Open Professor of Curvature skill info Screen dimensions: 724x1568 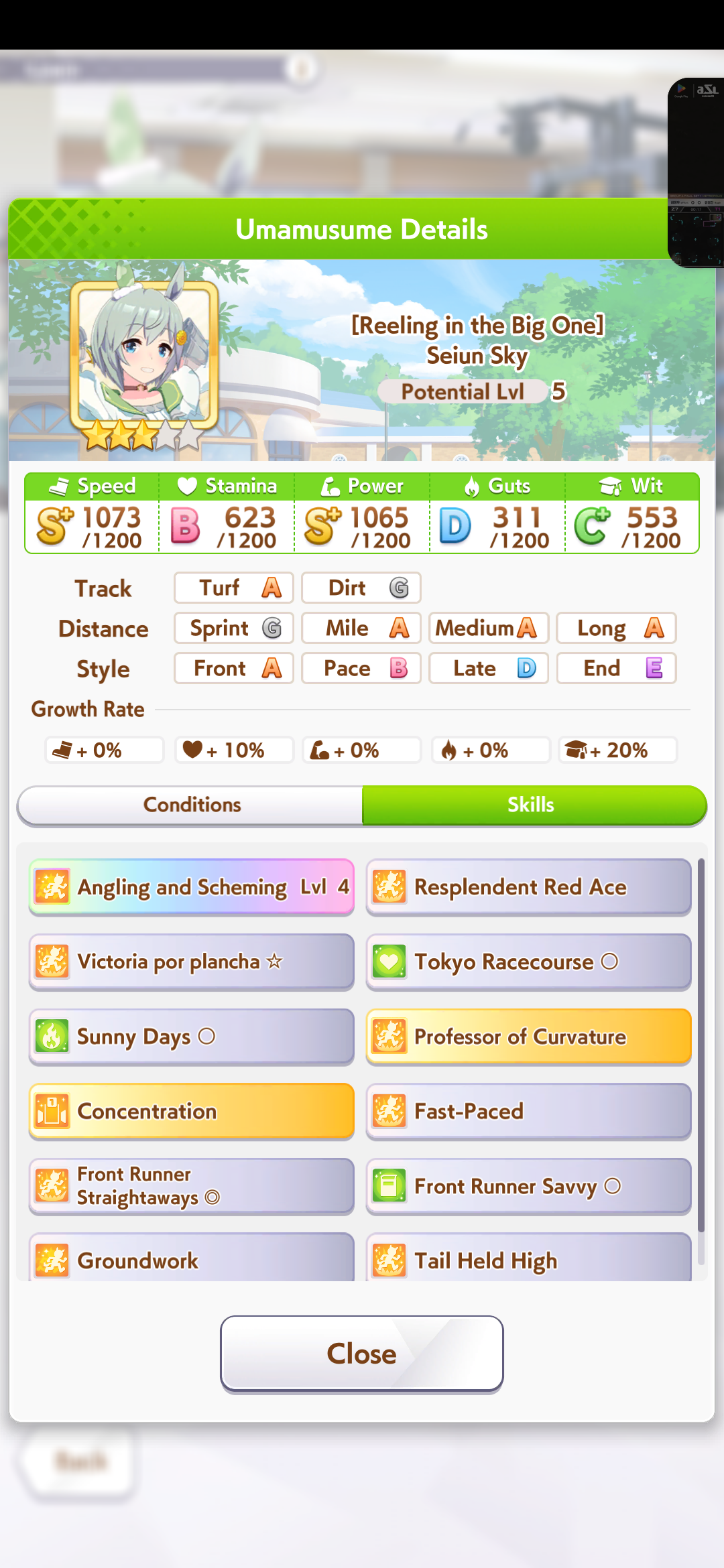pos(528,1037)
